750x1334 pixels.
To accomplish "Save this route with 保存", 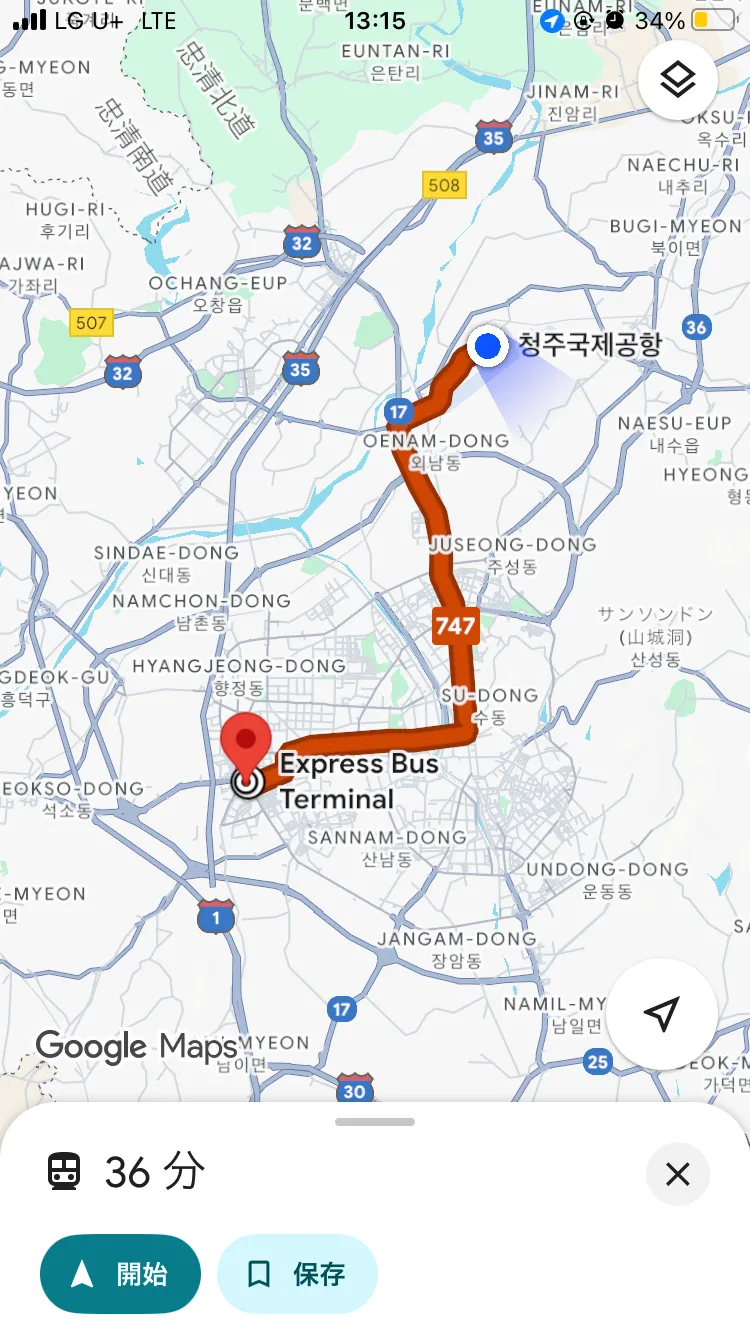I will pyautogui.click(x=297, y=1274).
